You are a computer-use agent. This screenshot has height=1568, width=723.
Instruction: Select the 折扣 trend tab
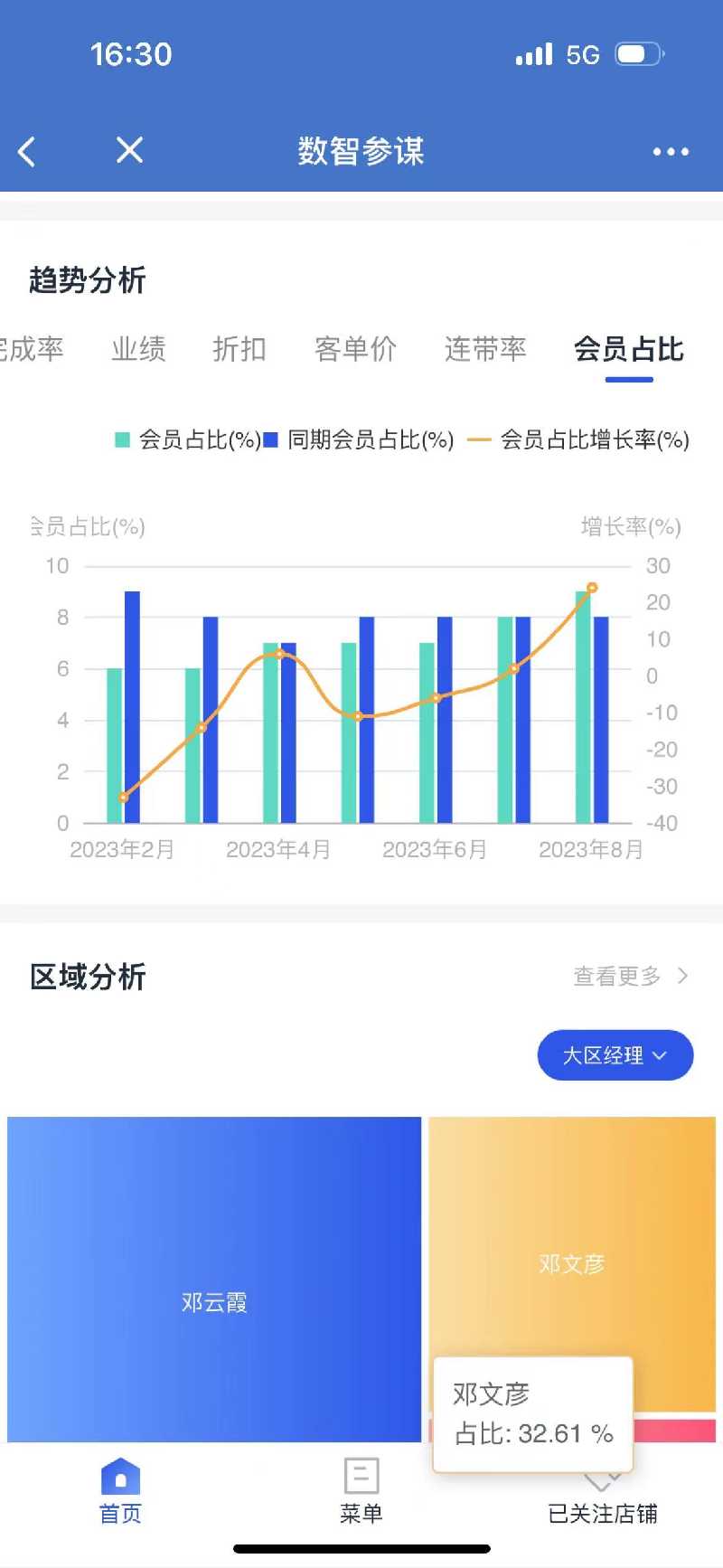tap(239, 349)
